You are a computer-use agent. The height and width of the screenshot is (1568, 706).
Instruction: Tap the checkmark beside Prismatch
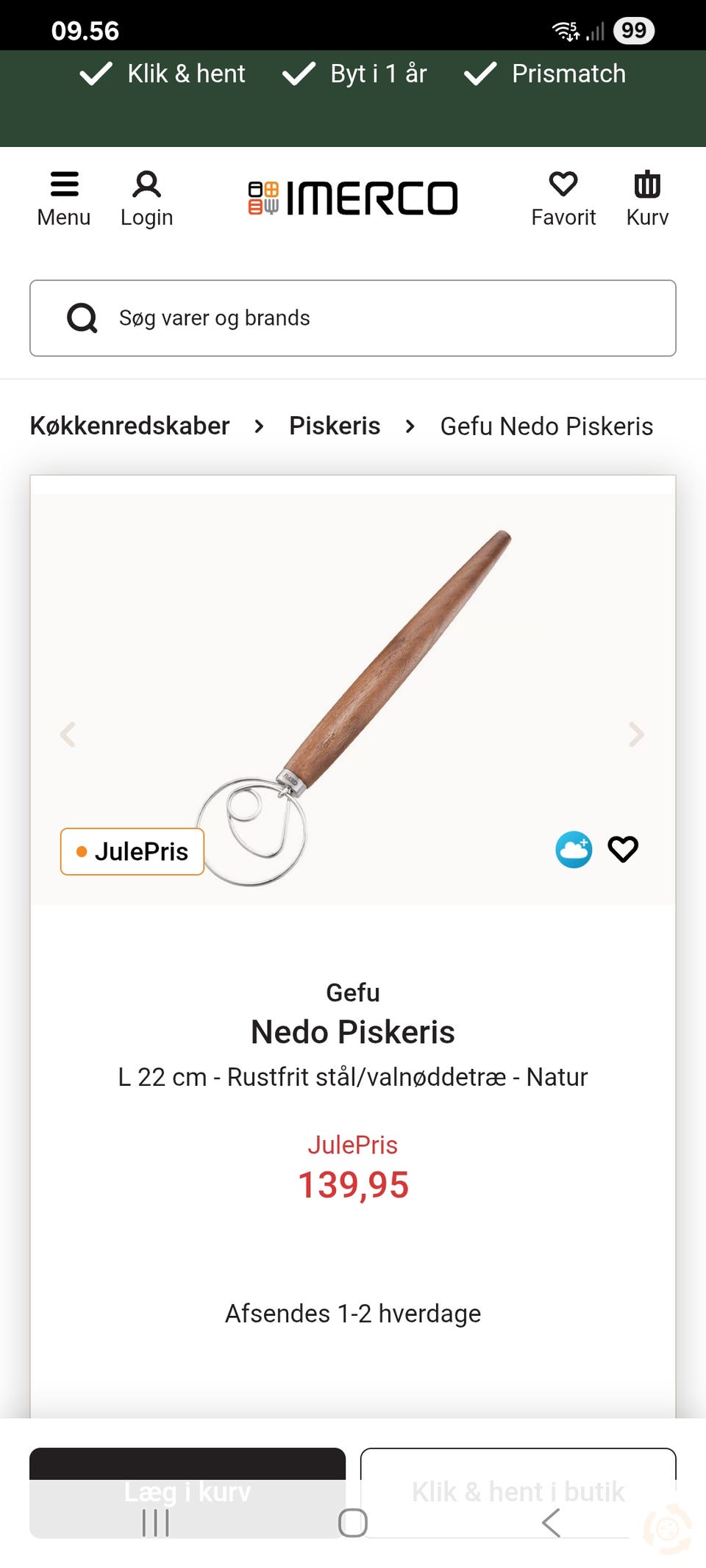481,73
